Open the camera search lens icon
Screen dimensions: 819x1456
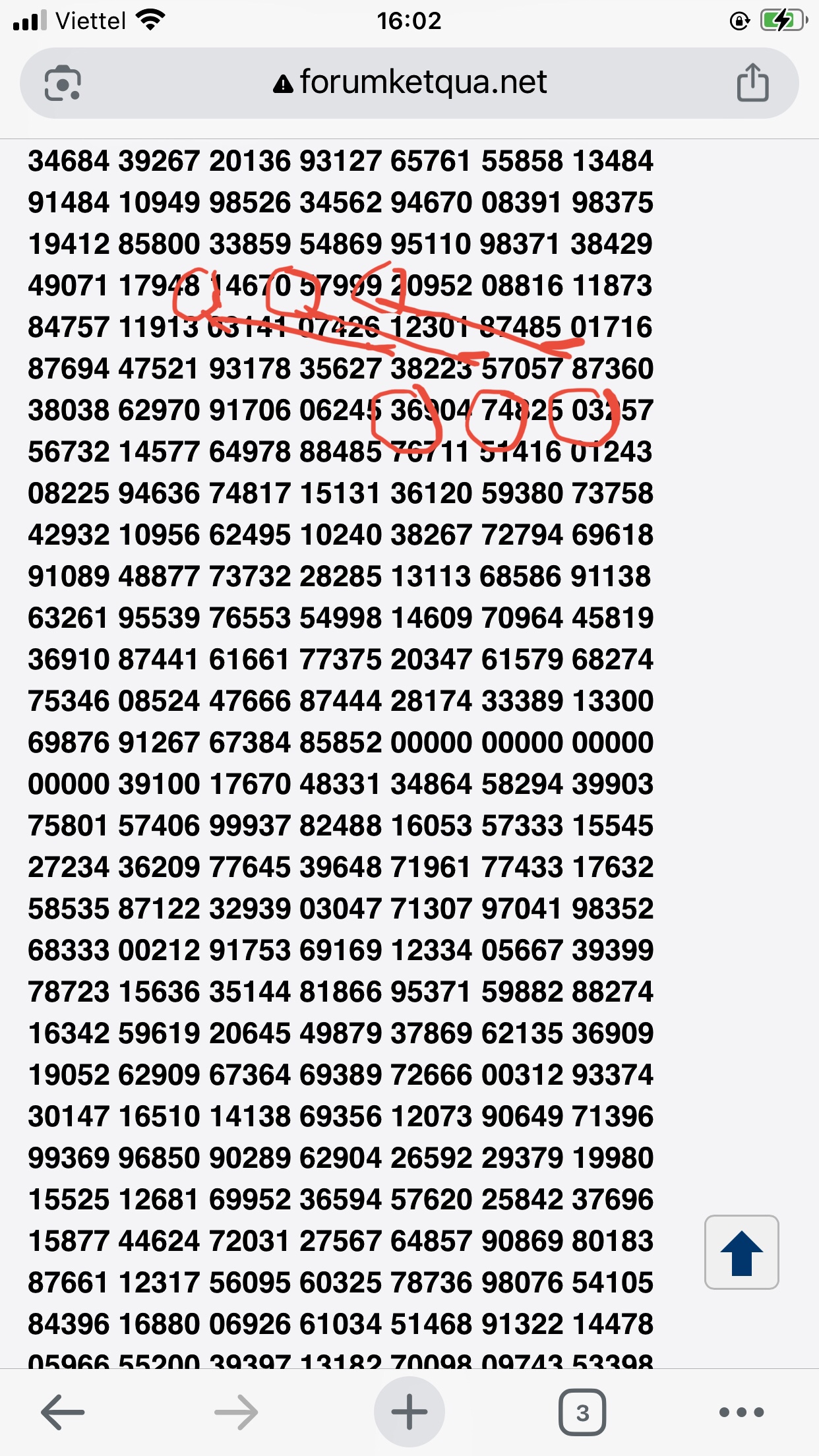(x=63, y=84)
